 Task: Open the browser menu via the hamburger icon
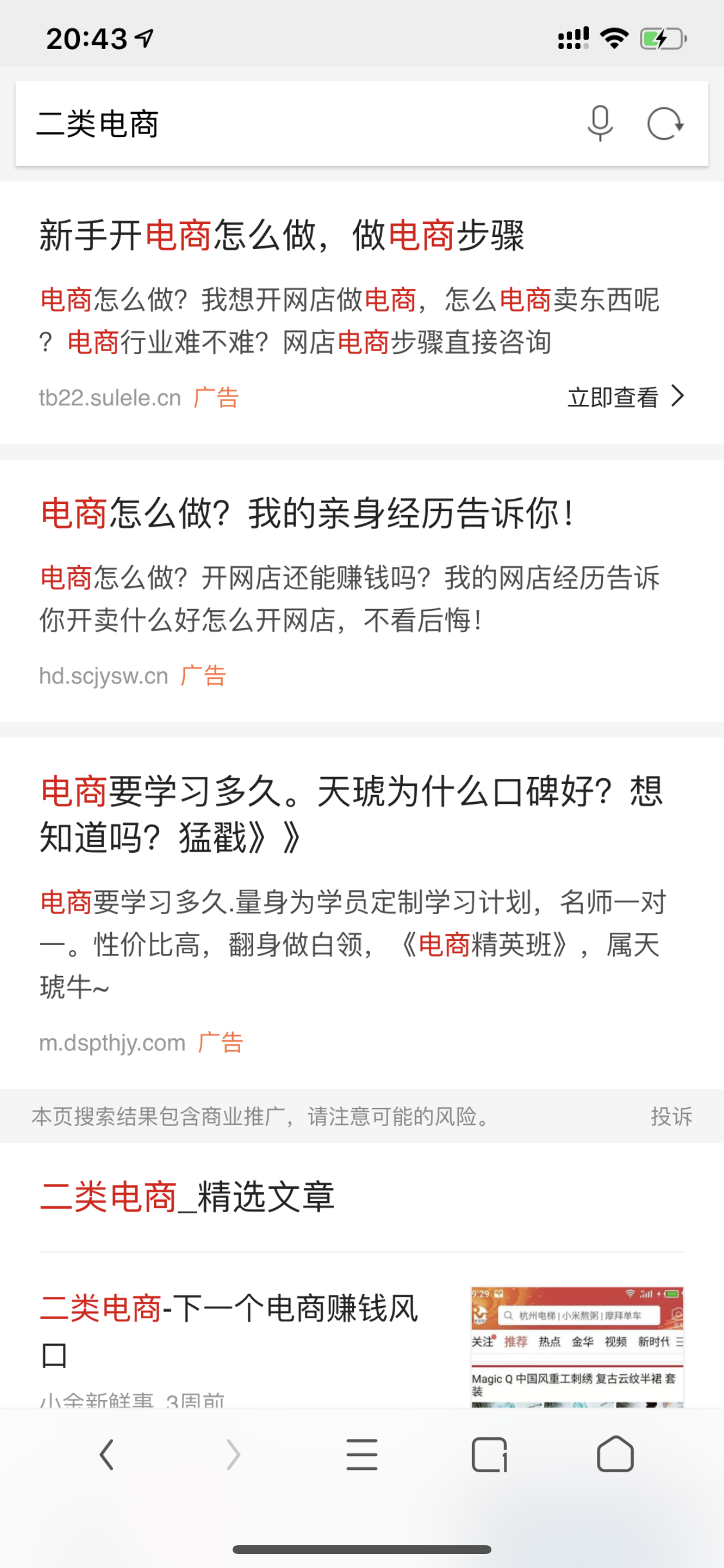coord(362,1456)
